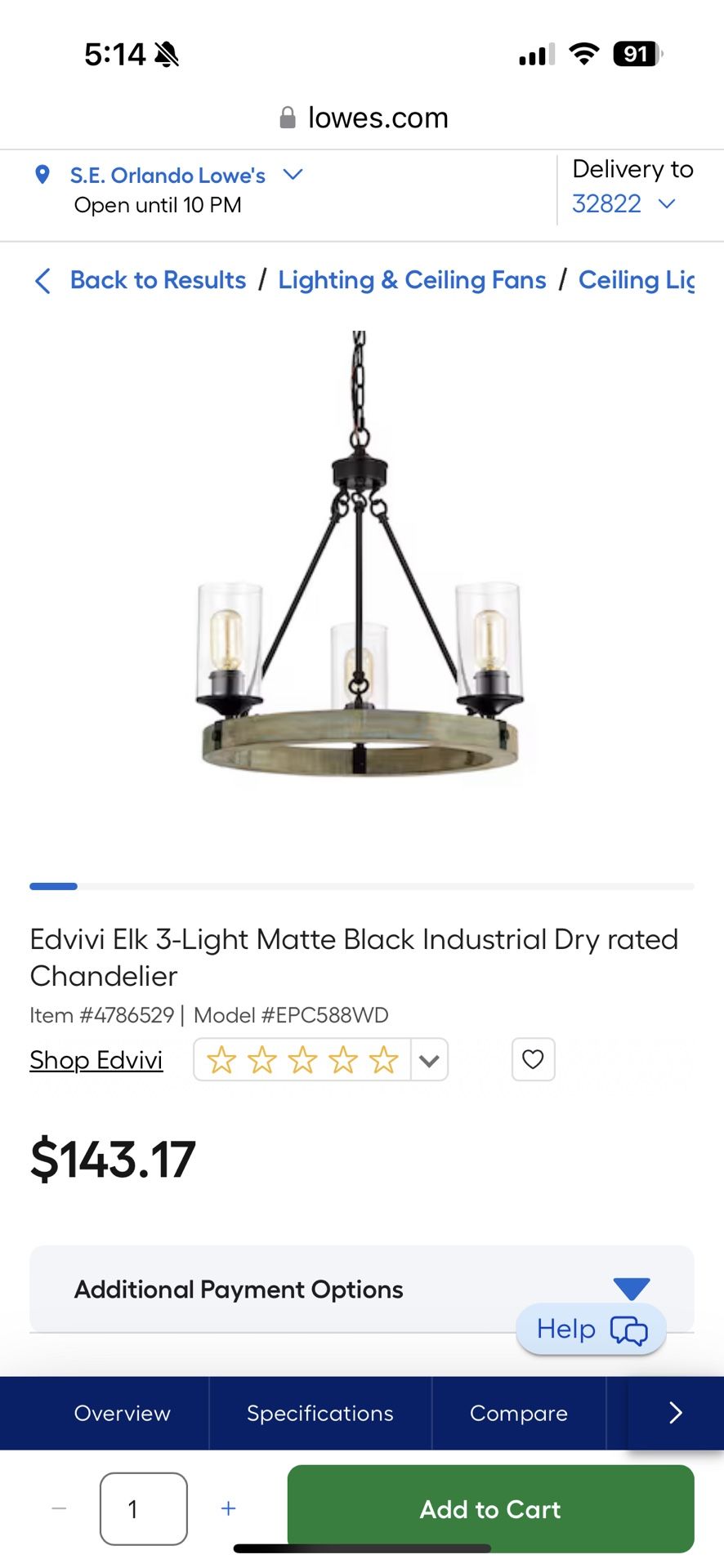Tap the back chevron before Back to Results
The height and width of the screenshot is (1568, 724).
(42, 281)
